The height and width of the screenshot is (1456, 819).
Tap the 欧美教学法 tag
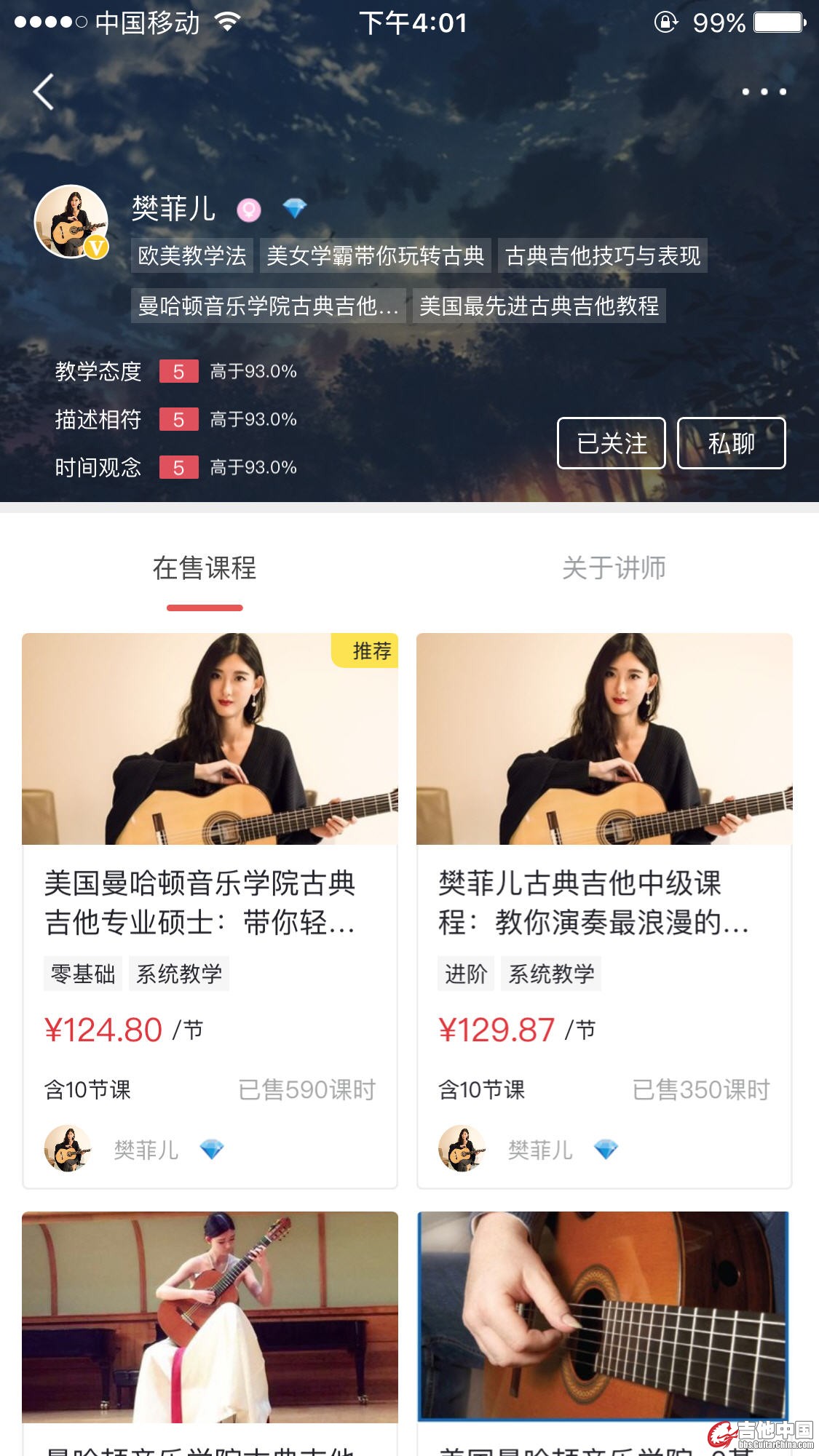pos(192,255)
